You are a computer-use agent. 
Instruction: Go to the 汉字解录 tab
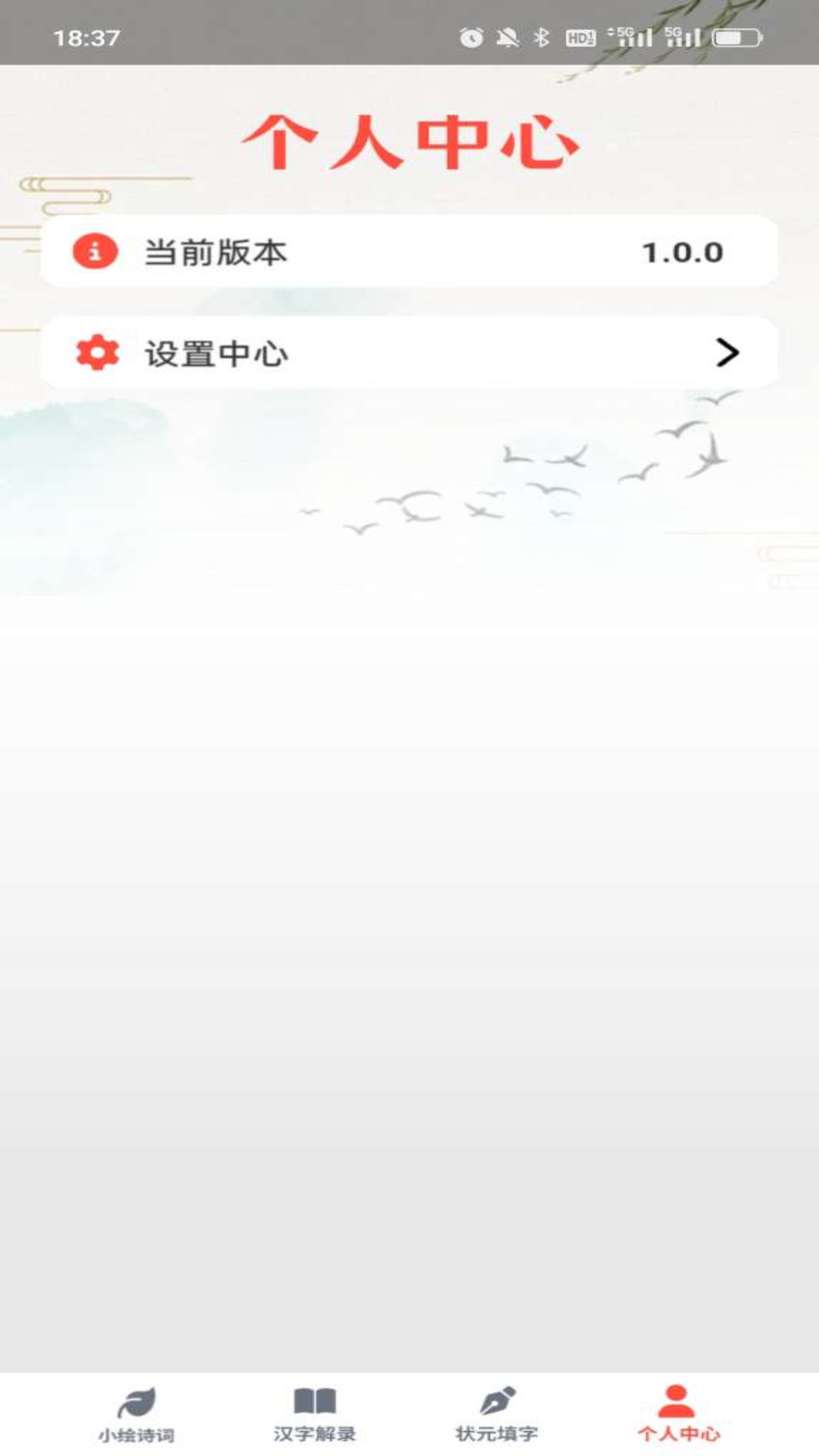coord(315,1414)
